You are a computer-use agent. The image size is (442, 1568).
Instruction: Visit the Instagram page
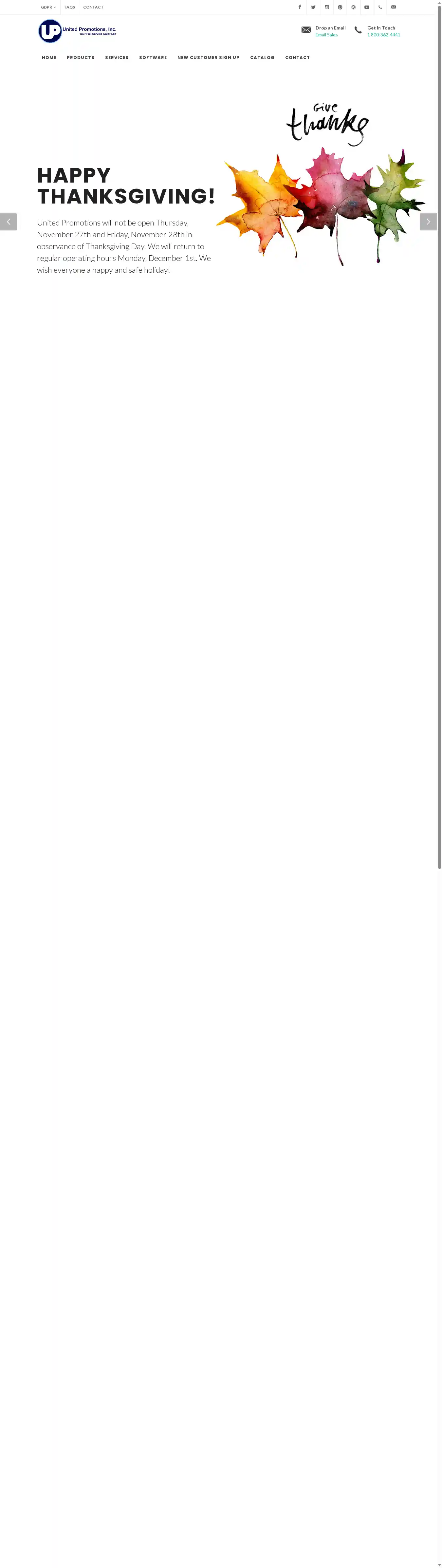click(x=326, y=7)
